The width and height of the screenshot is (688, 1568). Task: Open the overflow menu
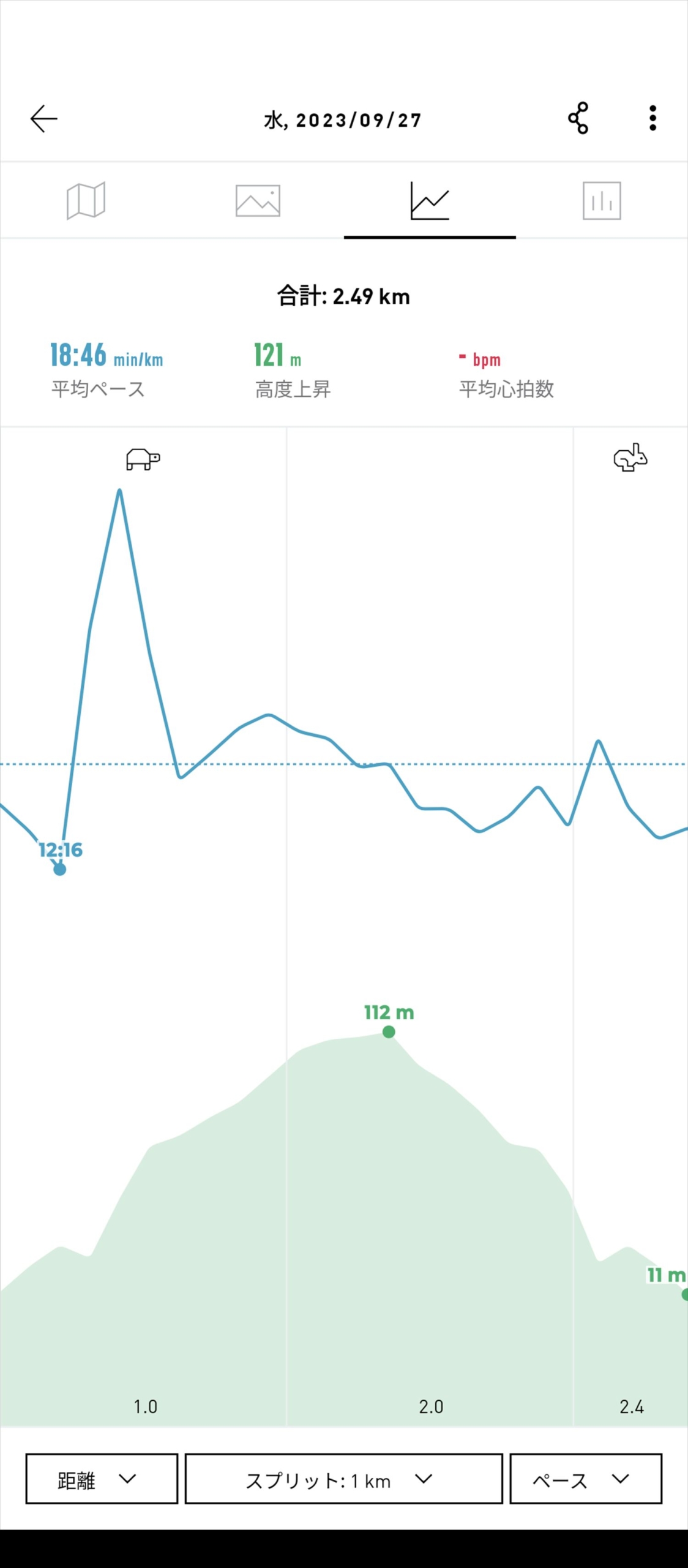click(x=652, y=118)
